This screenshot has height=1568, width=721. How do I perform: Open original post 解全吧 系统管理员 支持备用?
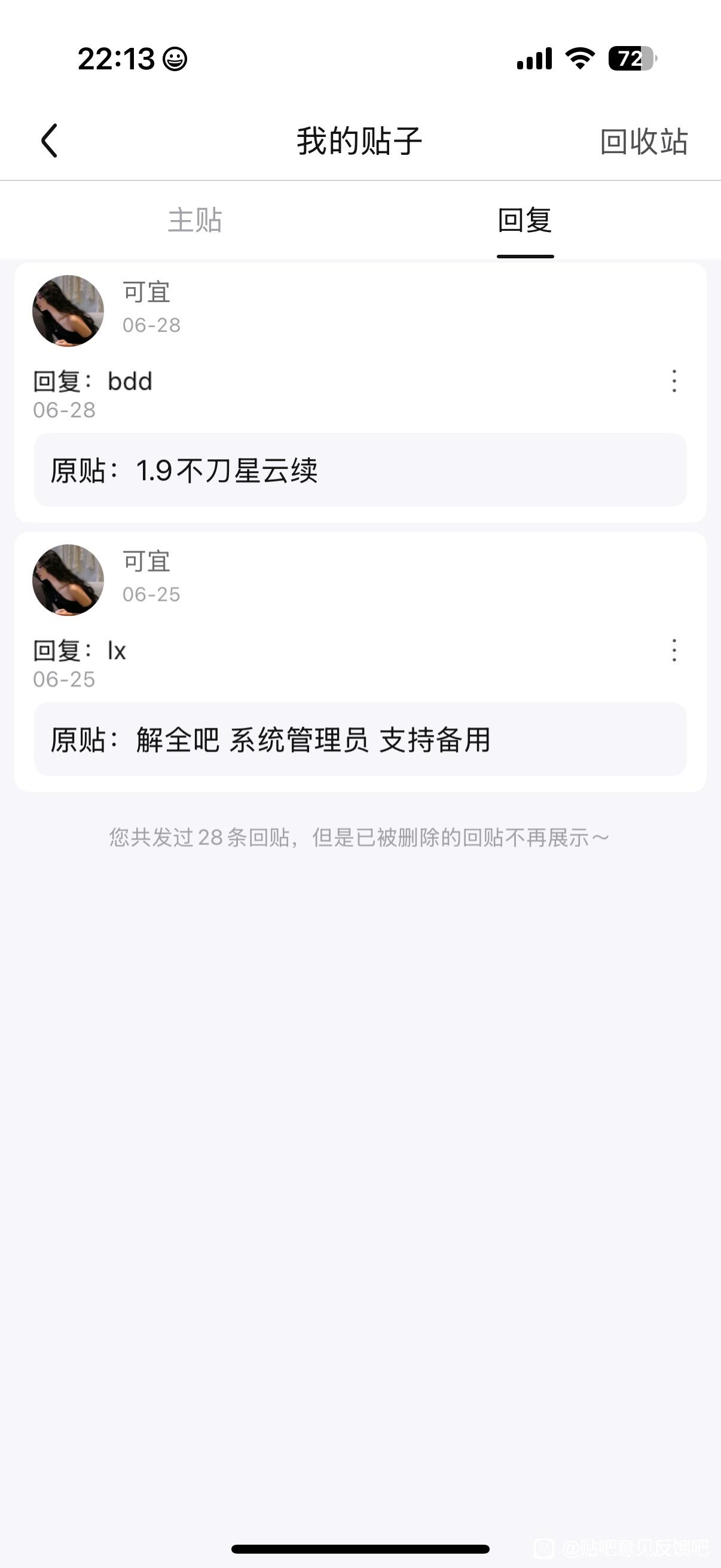(360, 740)
